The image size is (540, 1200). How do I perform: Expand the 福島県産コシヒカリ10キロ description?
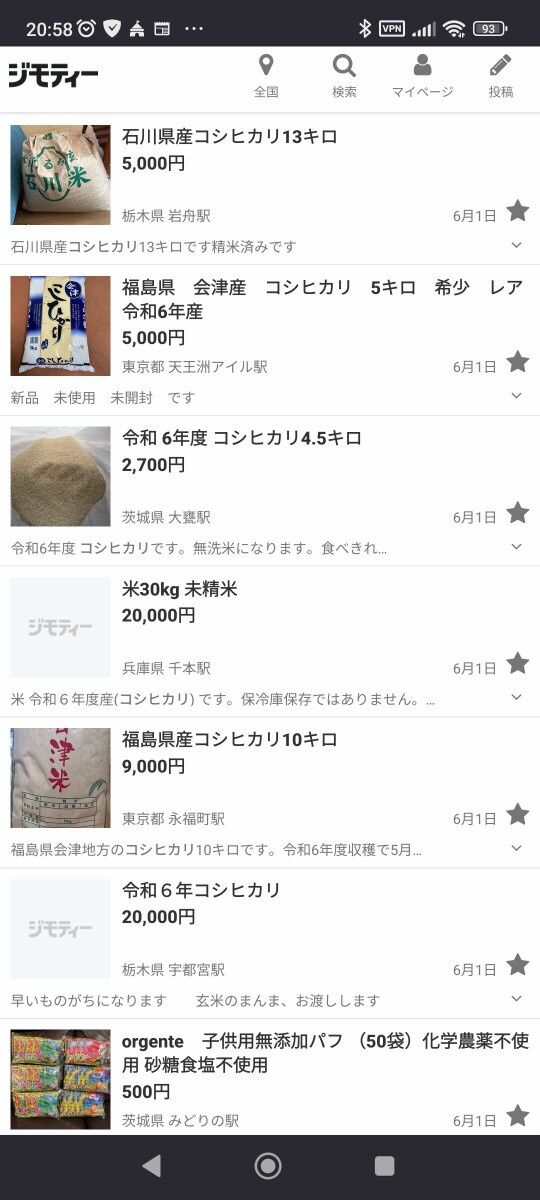tap(516, 848)
